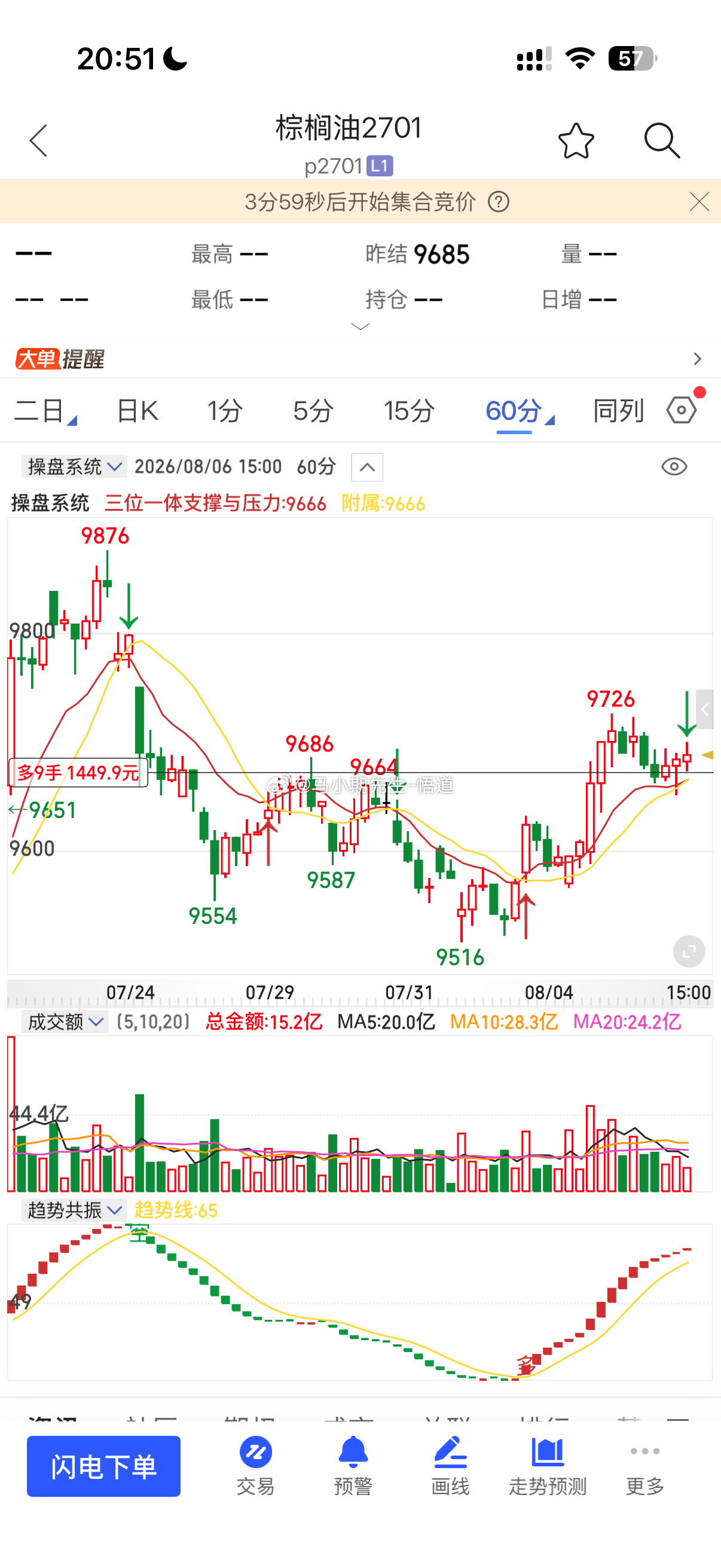
Task: Open the 同列 tab
Action: point(618,411)
